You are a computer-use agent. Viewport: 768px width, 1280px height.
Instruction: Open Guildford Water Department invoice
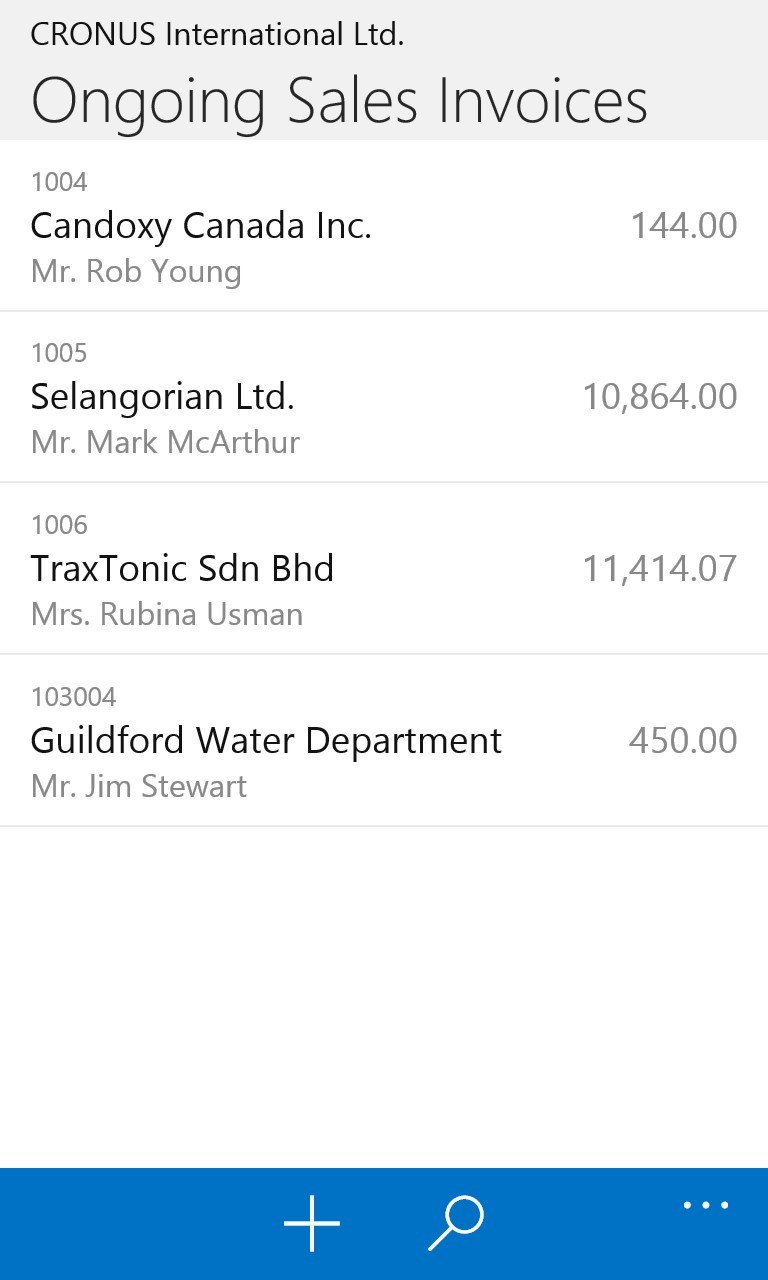384,741
